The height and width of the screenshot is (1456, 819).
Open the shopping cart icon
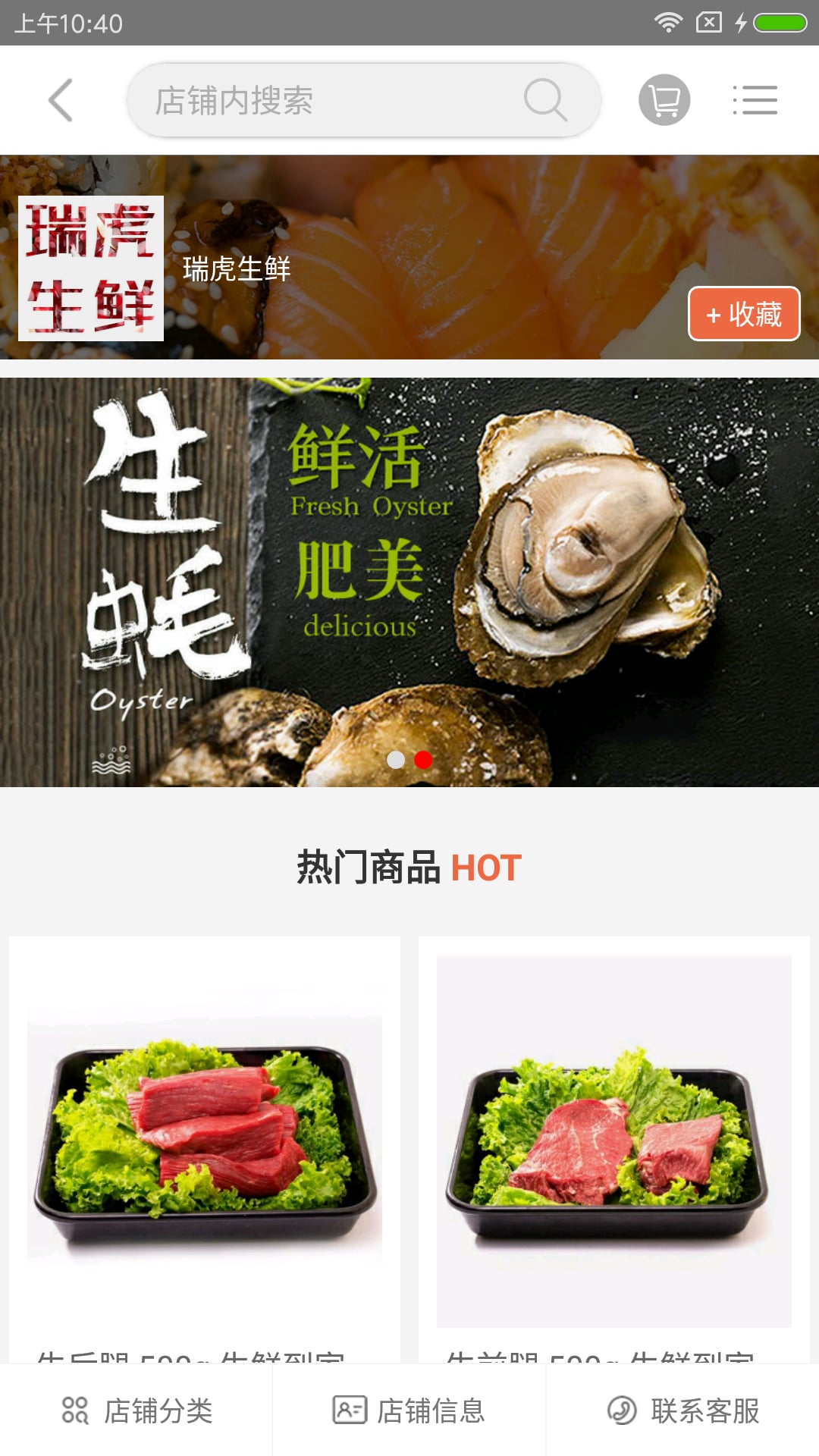(664, 100)
